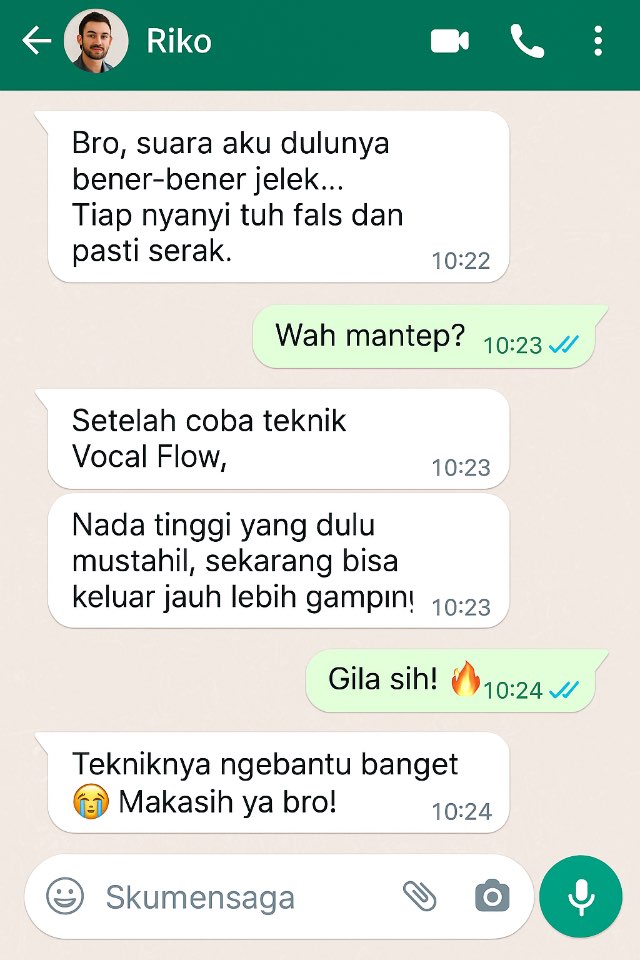Attach a file with the paperclip
640x960 pixels.
(x=420, y=896)
